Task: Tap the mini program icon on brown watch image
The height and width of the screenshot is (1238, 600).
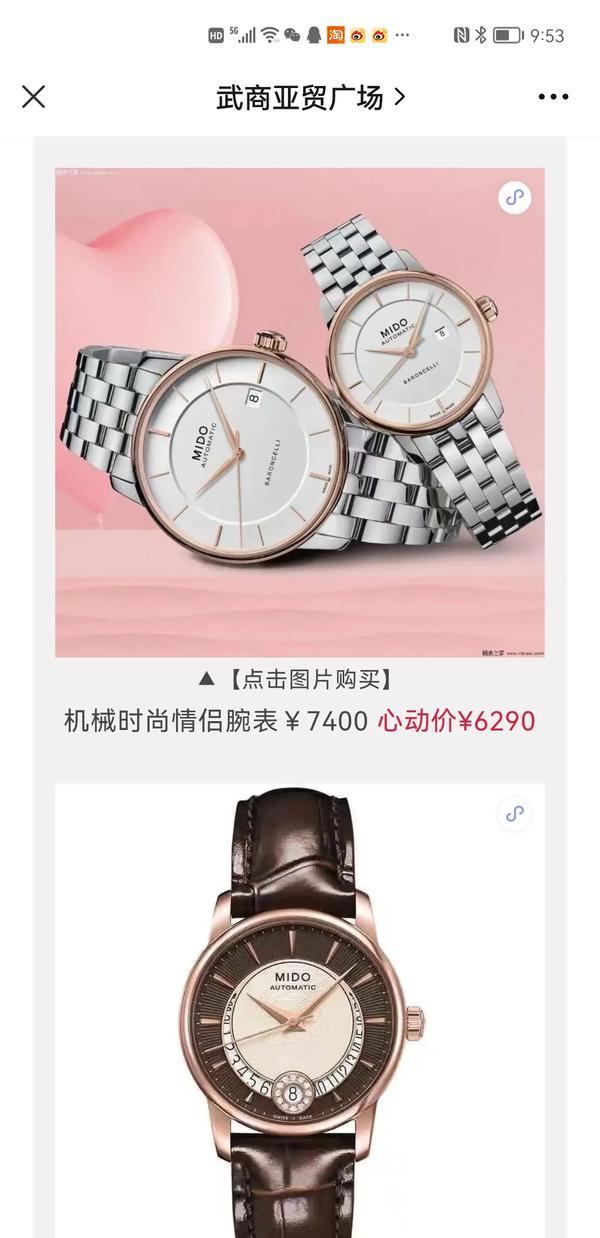Action: click(x=515, y=813)
